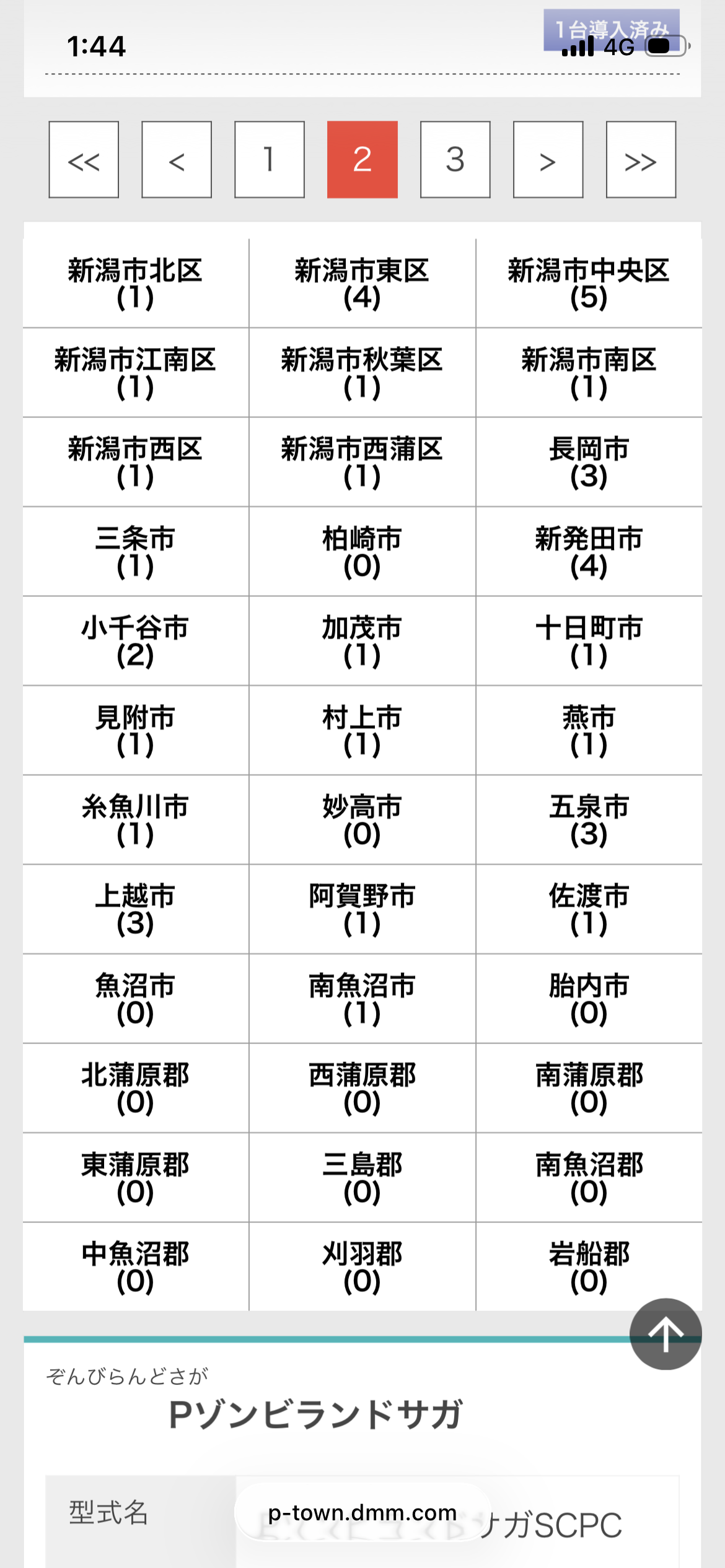Tap the back-to-top arrow button
Viewport: 725px width, 1568px height.
click(x=666, y=1333)
